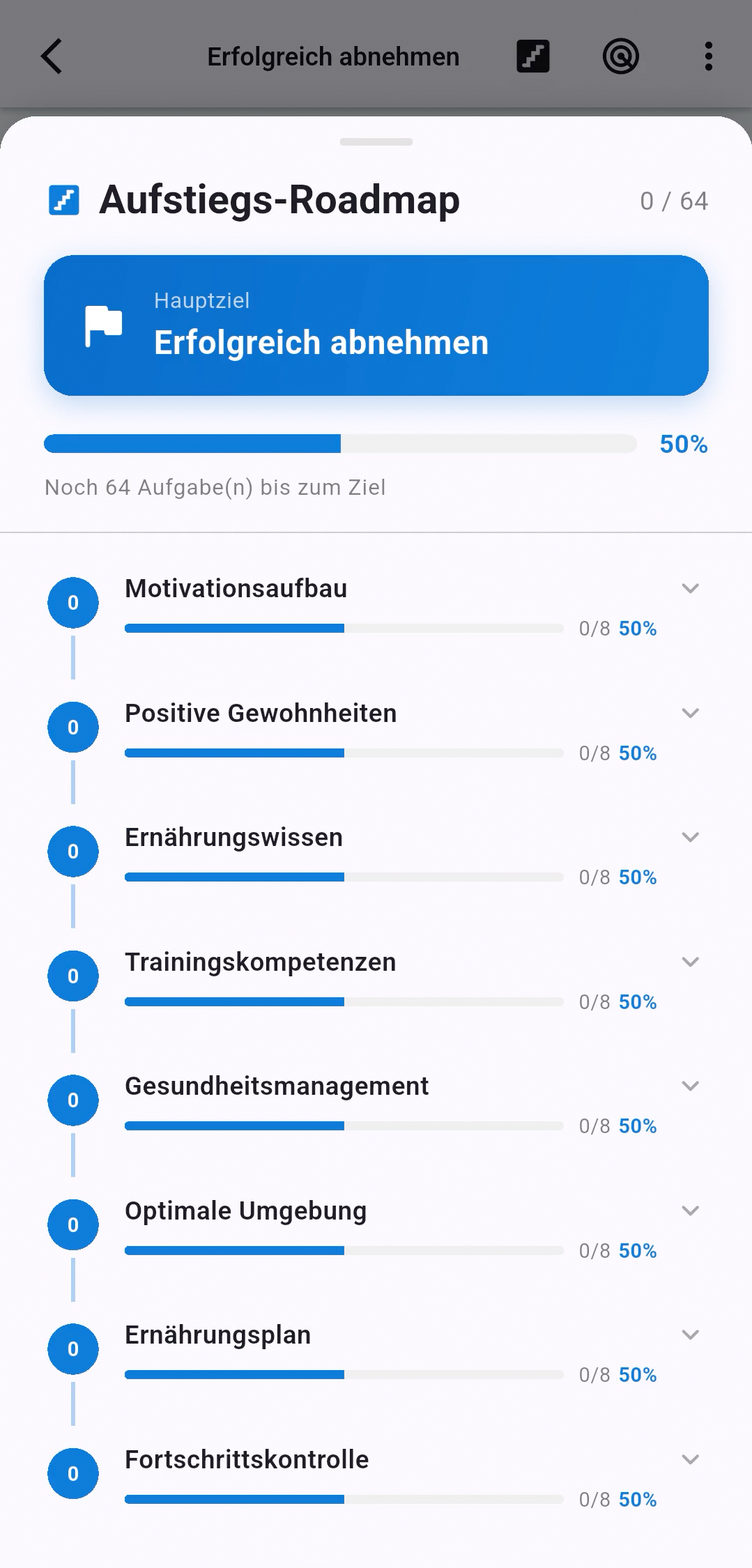
Task: Tap the target goal icon in toolbar
Action: pos(620,56)
